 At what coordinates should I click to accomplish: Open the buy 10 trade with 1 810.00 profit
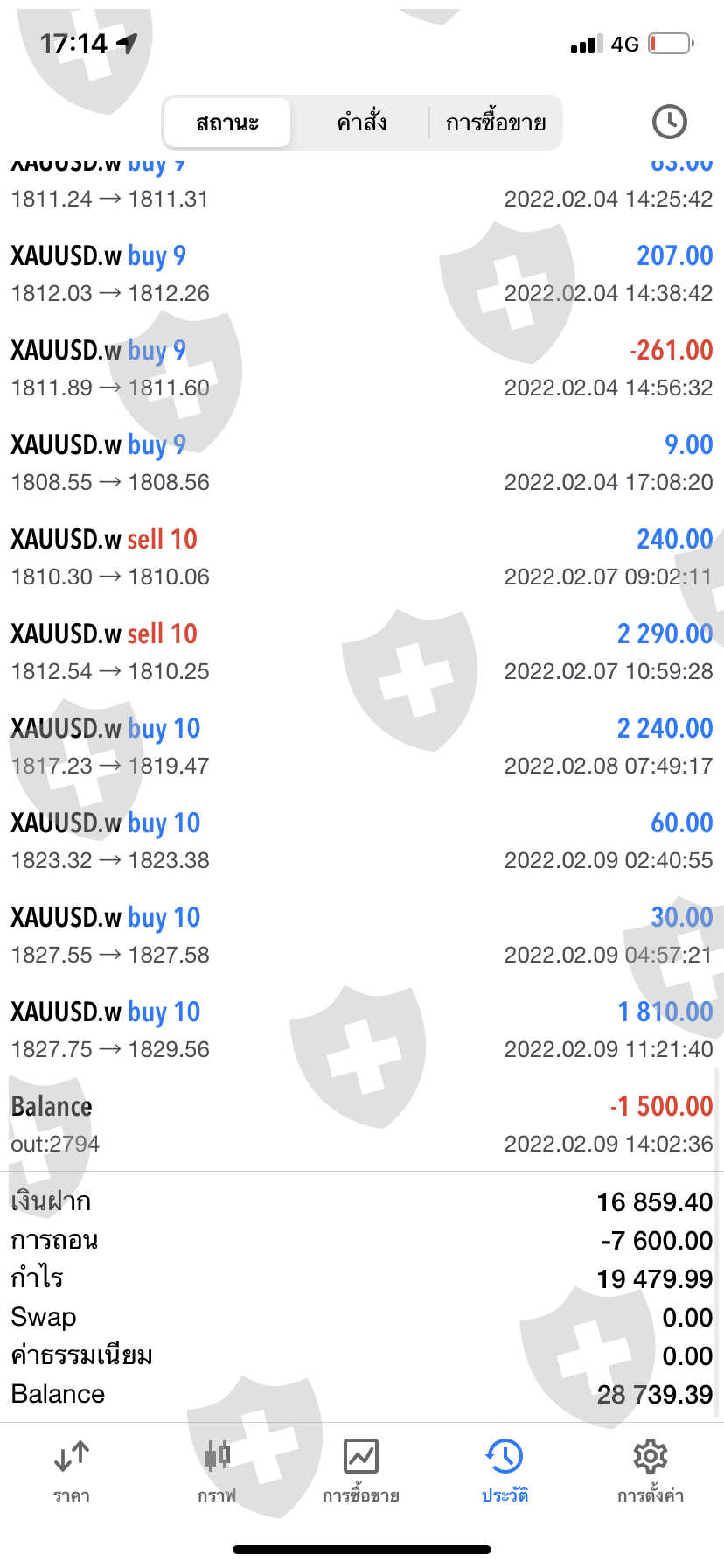tap(361, 1029)
